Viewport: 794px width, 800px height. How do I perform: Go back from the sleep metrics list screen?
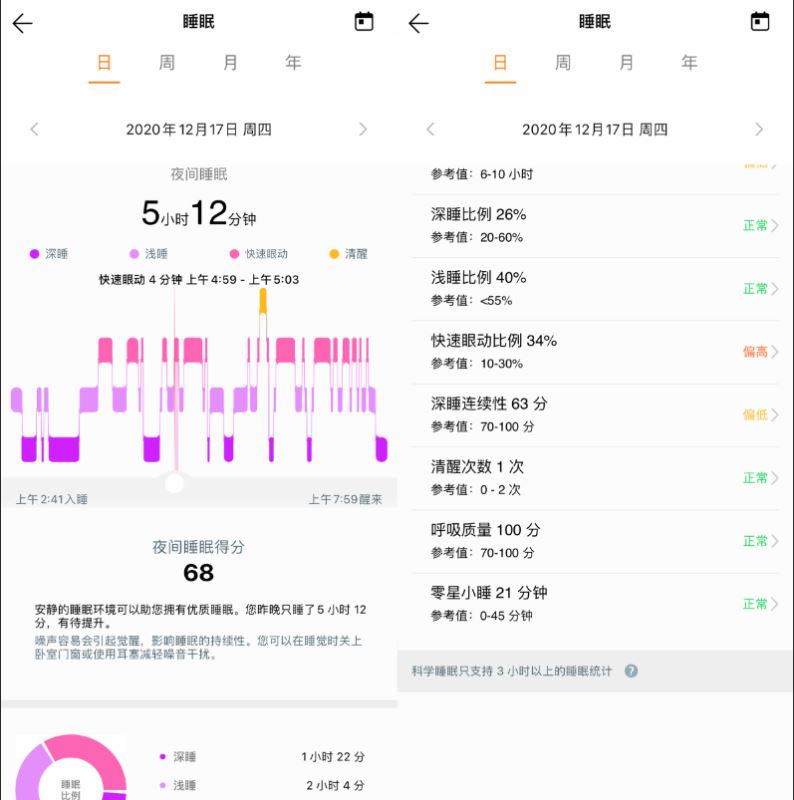point(419,23)
